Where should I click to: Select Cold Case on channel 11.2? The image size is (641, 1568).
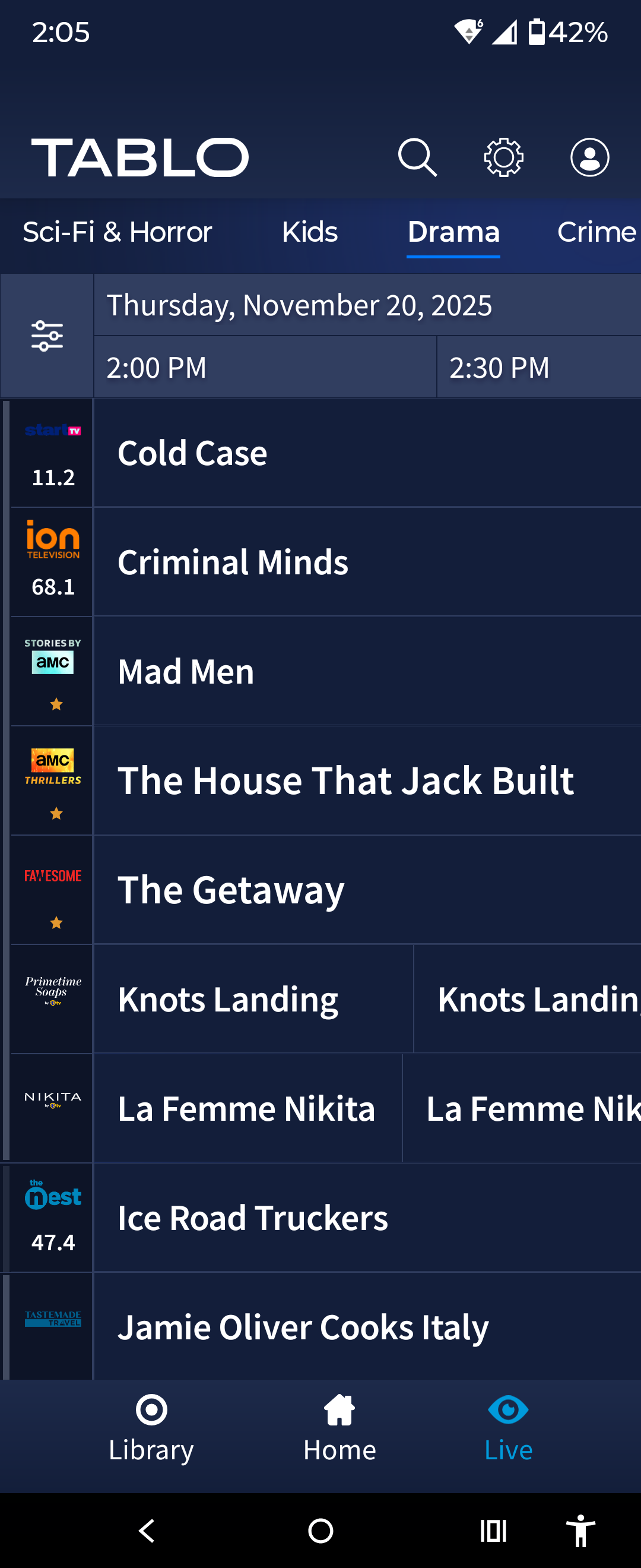367,453
